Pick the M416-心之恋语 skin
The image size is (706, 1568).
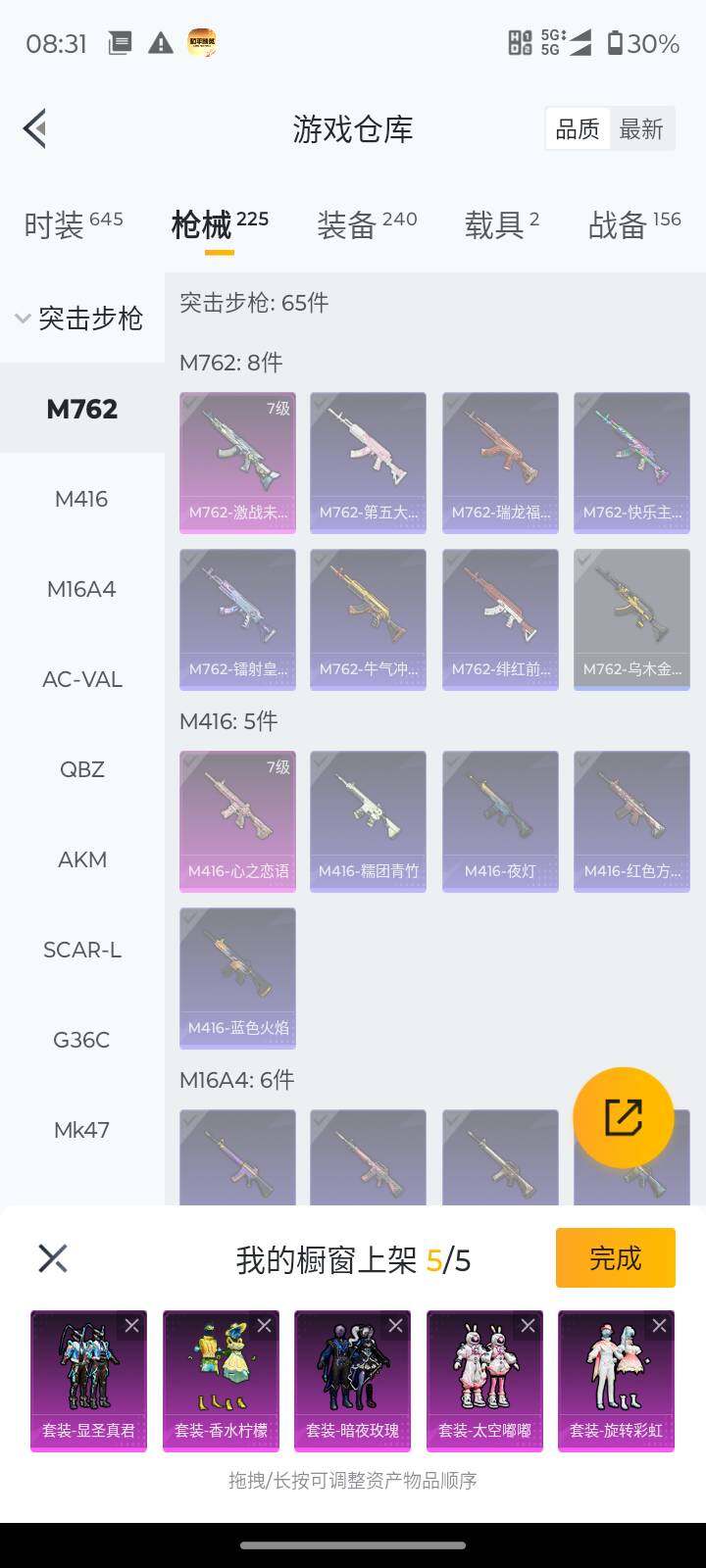pos(237,820)
